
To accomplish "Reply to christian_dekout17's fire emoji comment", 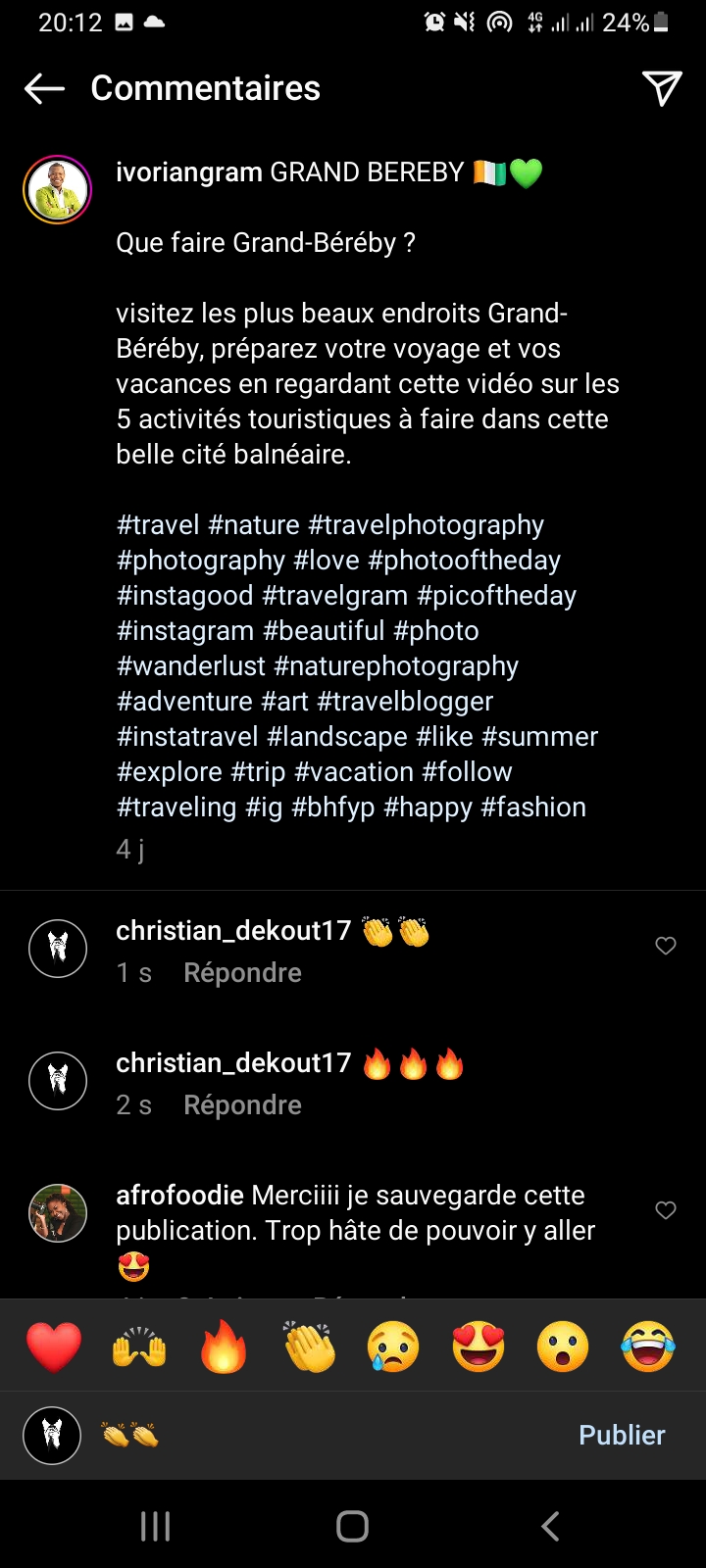I will point(242,1105).
